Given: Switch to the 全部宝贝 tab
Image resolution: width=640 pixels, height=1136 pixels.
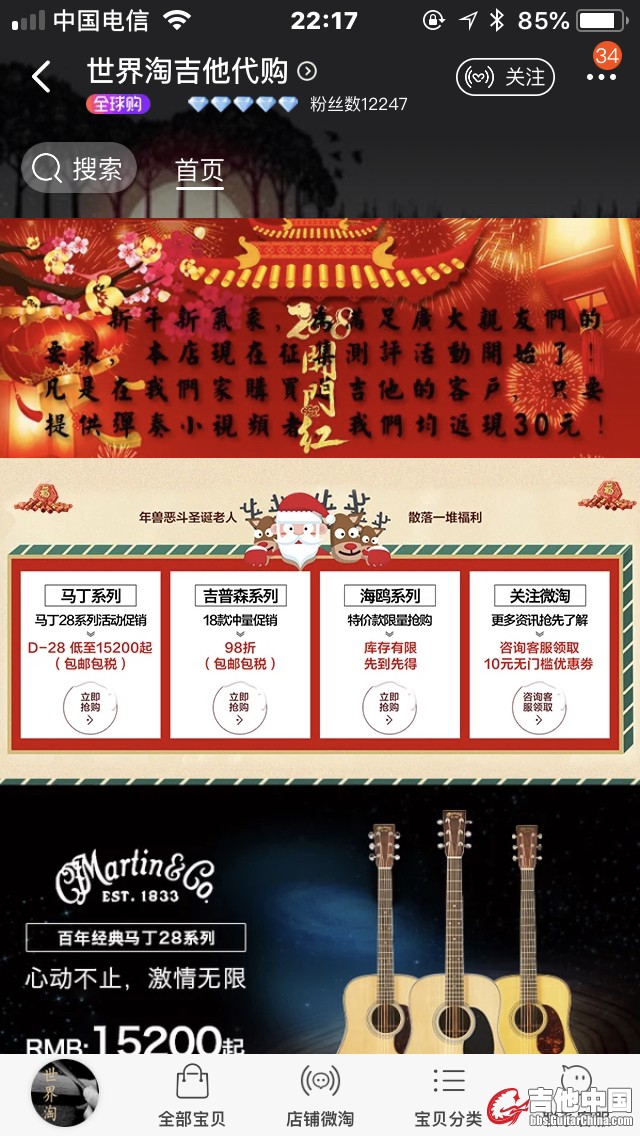Looking at the screenshot, I should tap(191, 1096).
